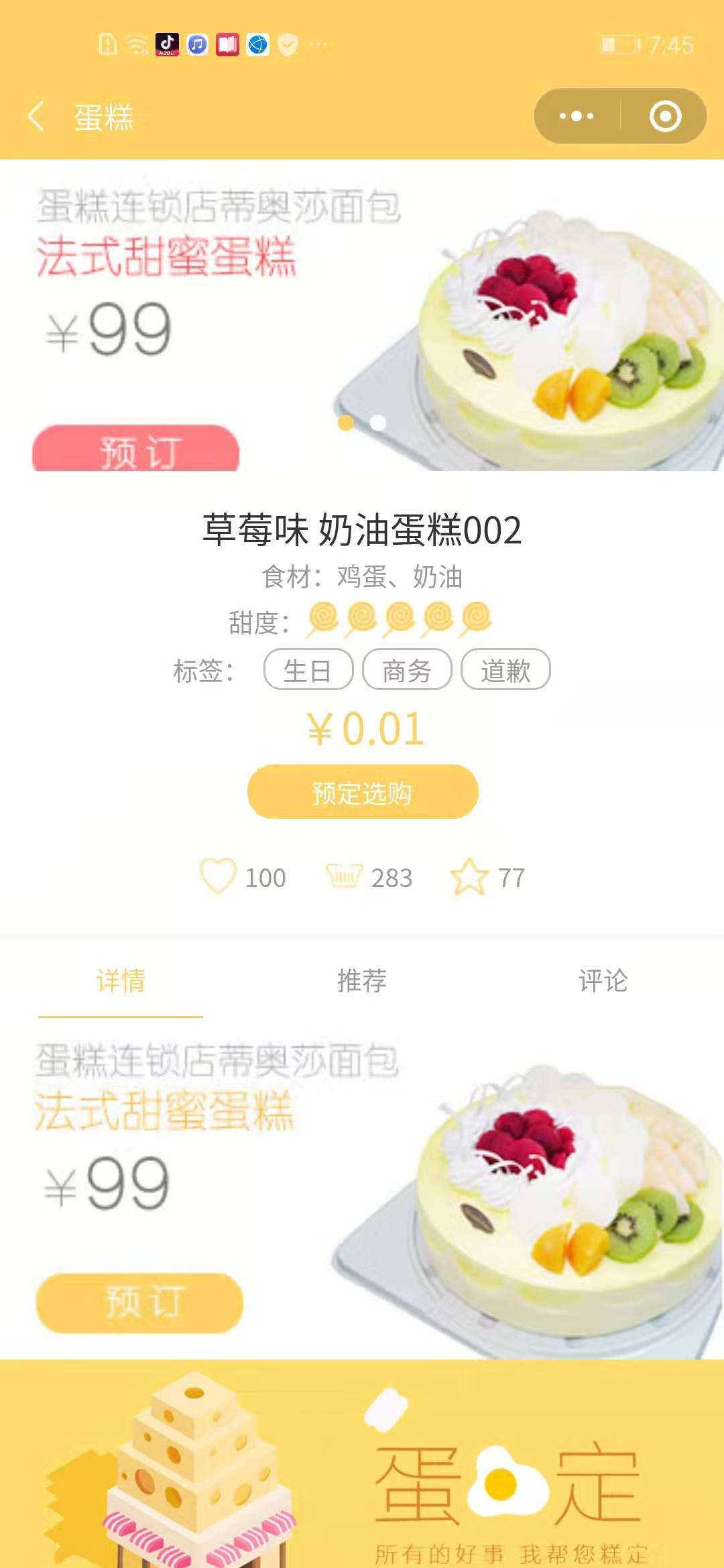Image resolution: width=724 pixels, height=1568 pixels.
Task: Switch to the 评论 tab
Action: tap(603, 980)
